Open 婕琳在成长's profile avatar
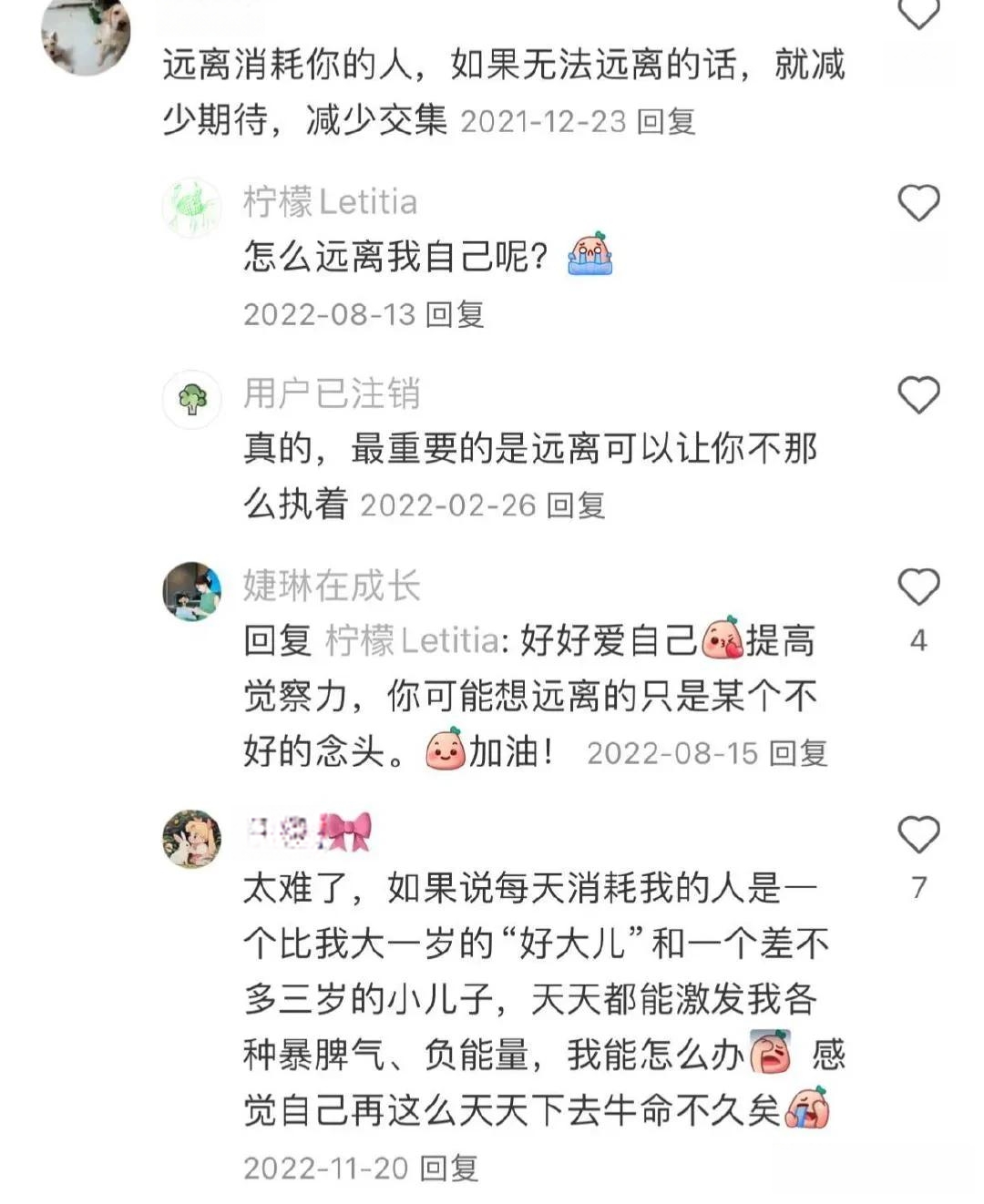Viewport: 984px width, 1204px height. click(x=191, y=591)
